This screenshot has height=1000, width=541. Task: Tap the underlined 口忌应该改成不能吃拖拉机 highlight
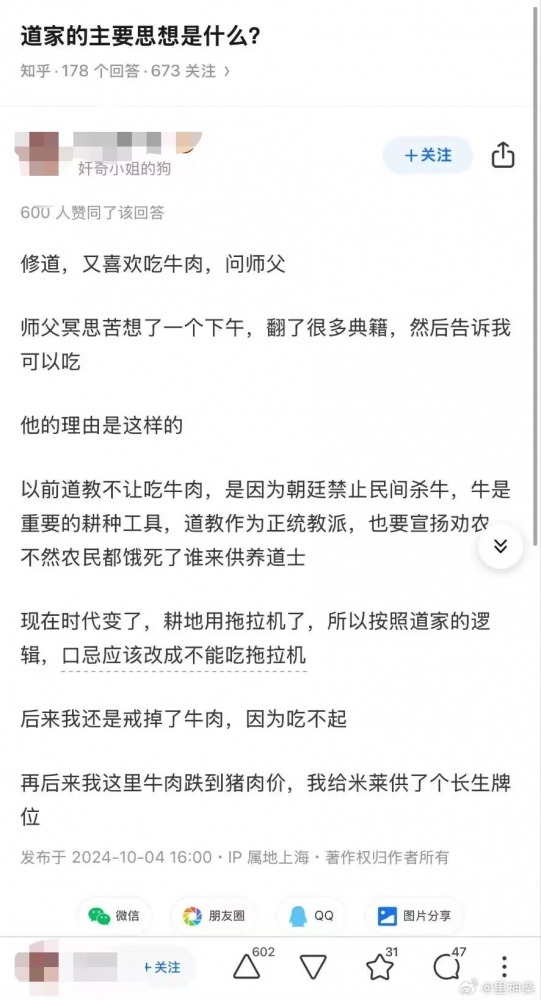click(x=184, y=655)
